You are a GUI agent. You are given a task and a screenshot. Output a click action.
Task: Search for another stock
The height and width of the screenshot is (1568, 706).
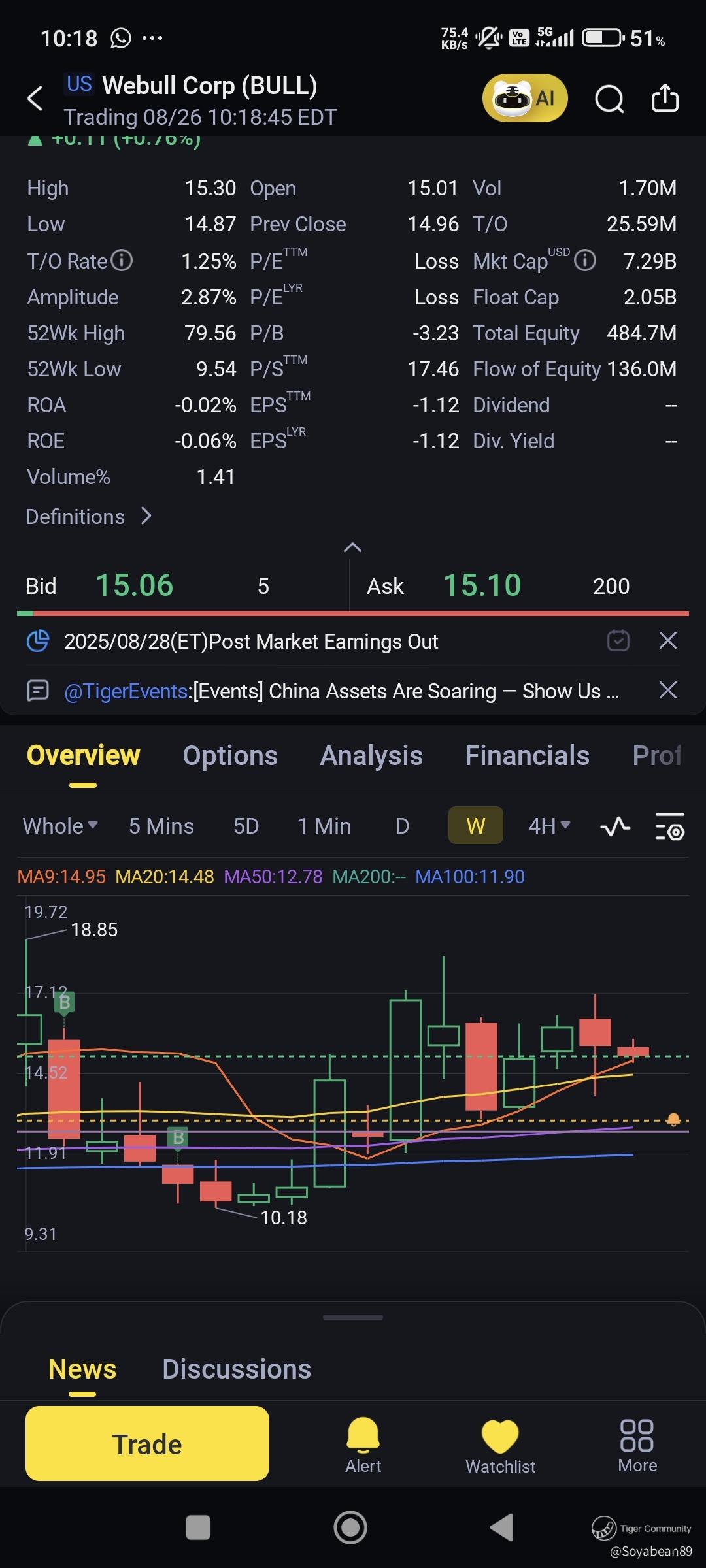point(609,99)
